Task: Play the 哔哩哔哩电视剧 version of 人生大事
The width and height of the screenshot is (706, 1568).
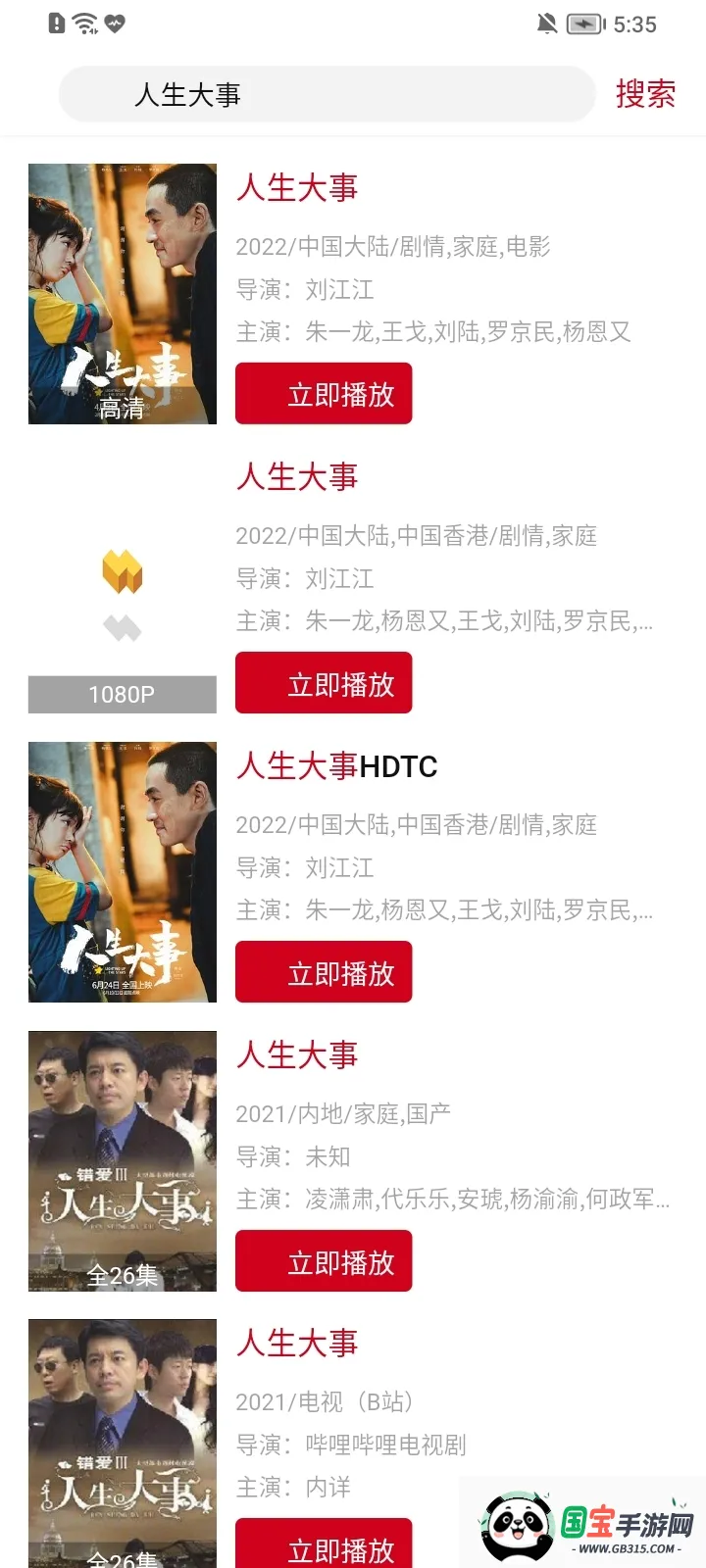Action: click(x=324, y=1546)
